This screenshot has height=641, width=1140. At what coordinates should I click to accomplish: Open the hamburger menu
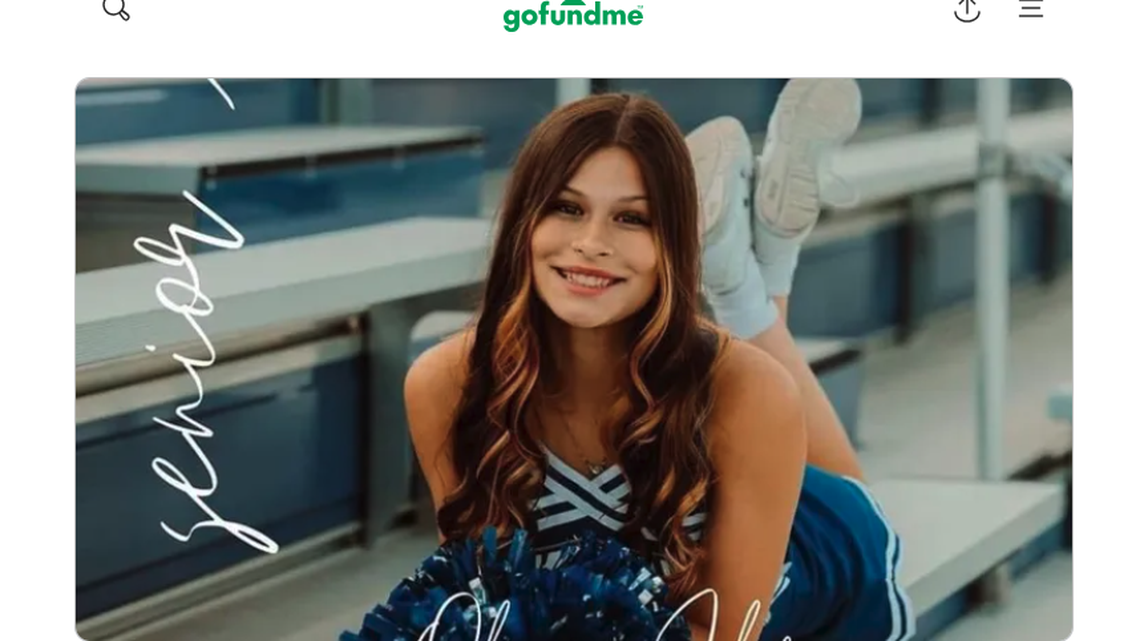coord(1030,9)
